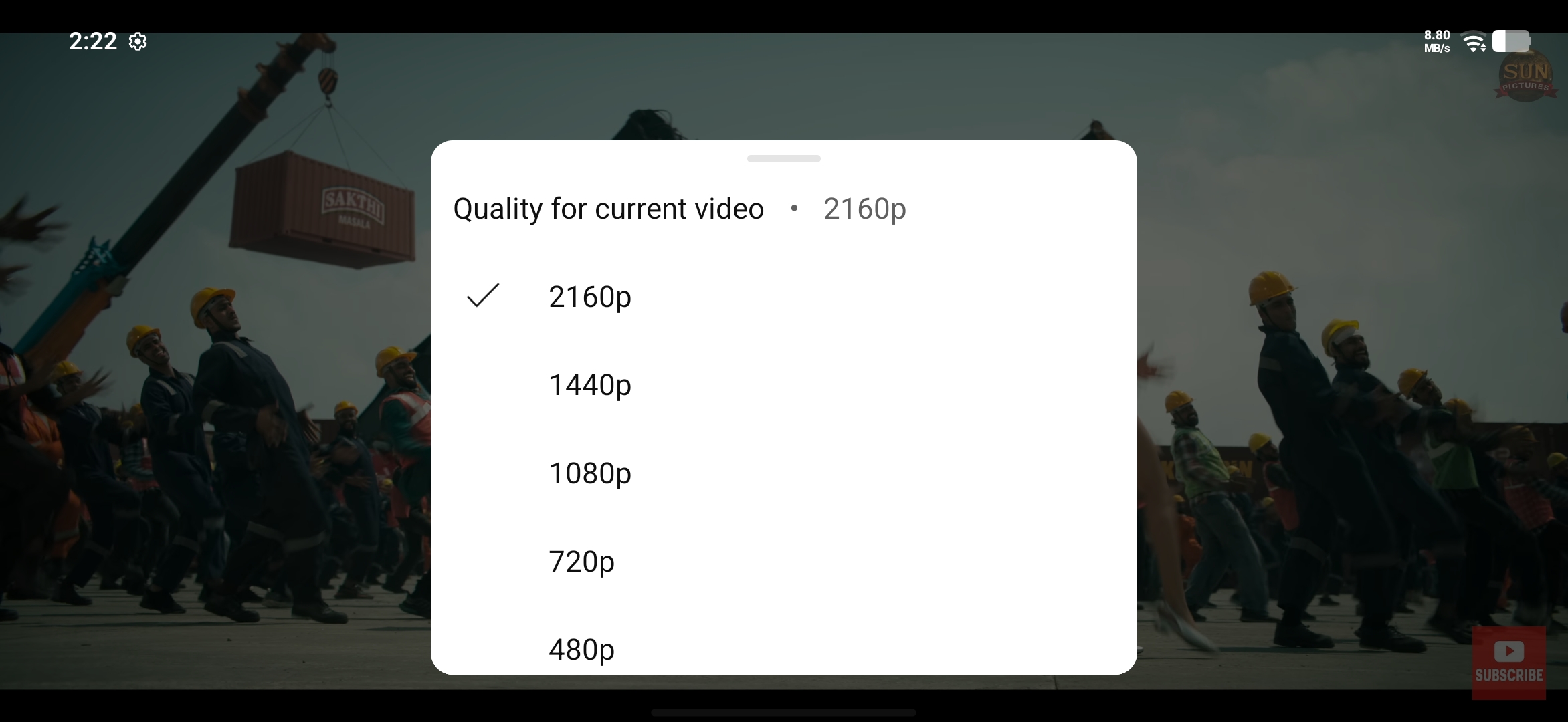
Task: Pick the 480p quality option
Action: point(581,649)
